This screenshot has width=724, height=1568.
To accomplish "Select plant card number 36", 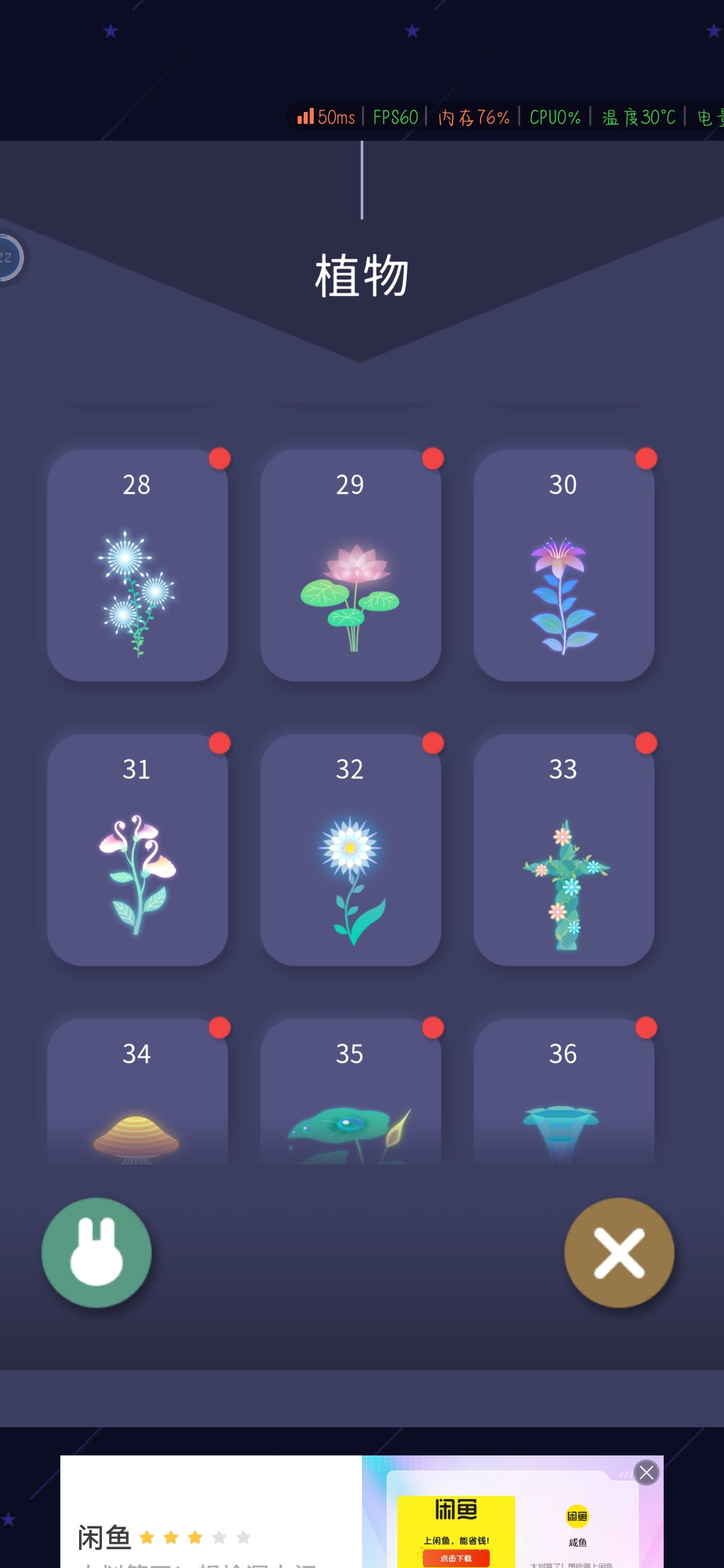I will point(564,1092).
